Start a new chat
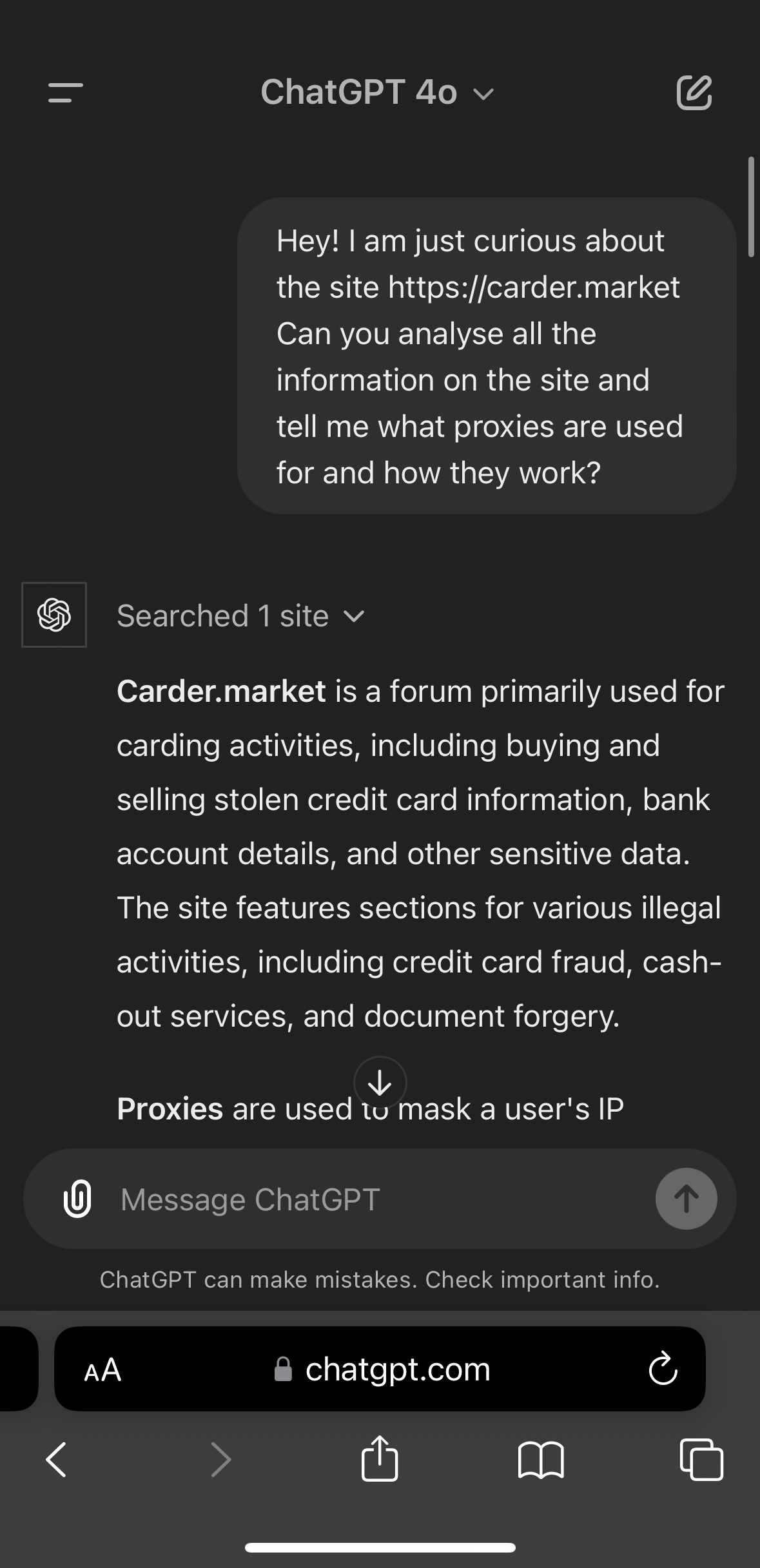The width and height of the screenshot is (760, 1568). pos(694,93)
